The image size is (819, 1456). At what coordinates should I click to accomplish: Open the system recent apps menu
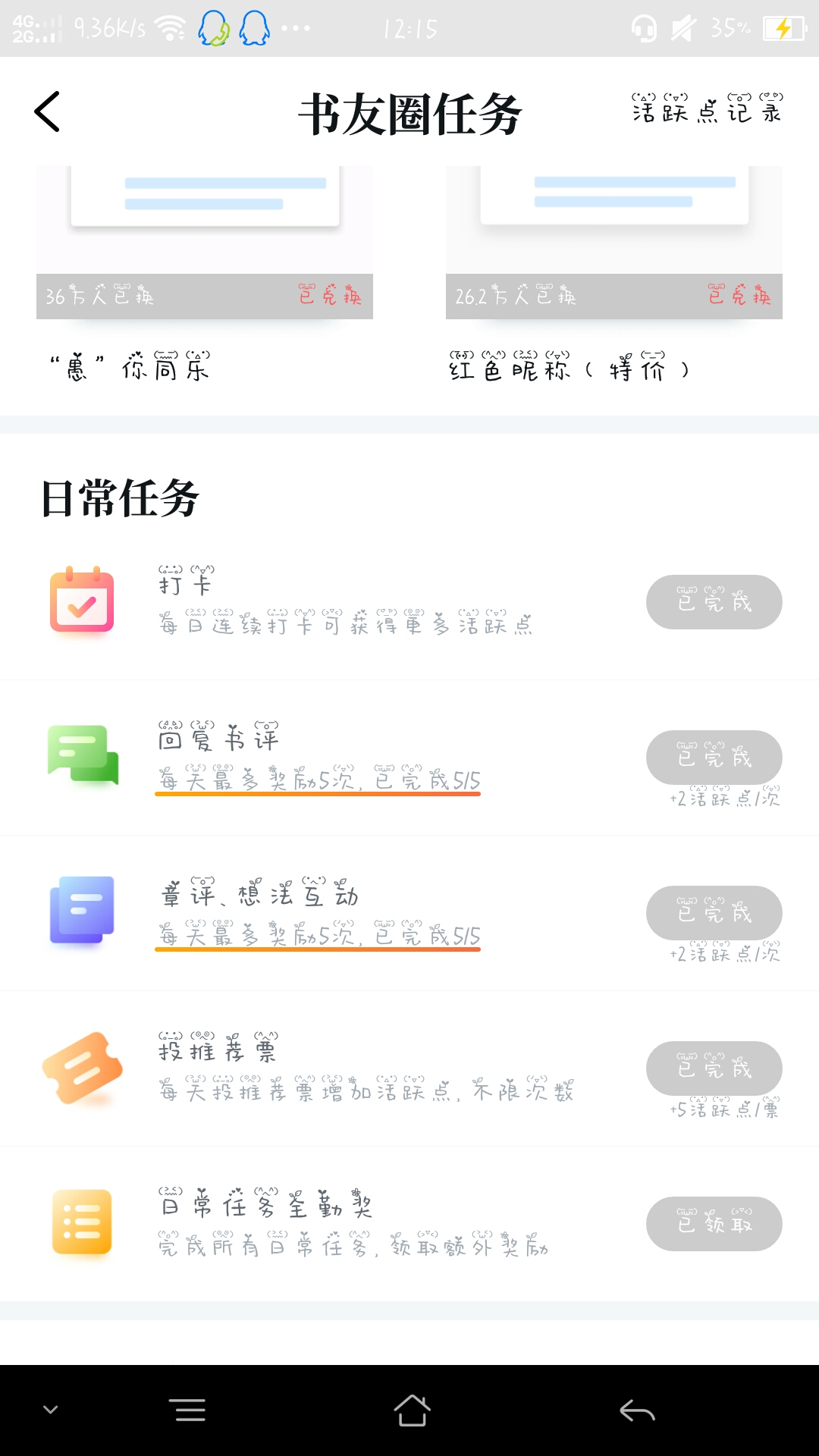pyautogui.click(x=190, y=1410)
